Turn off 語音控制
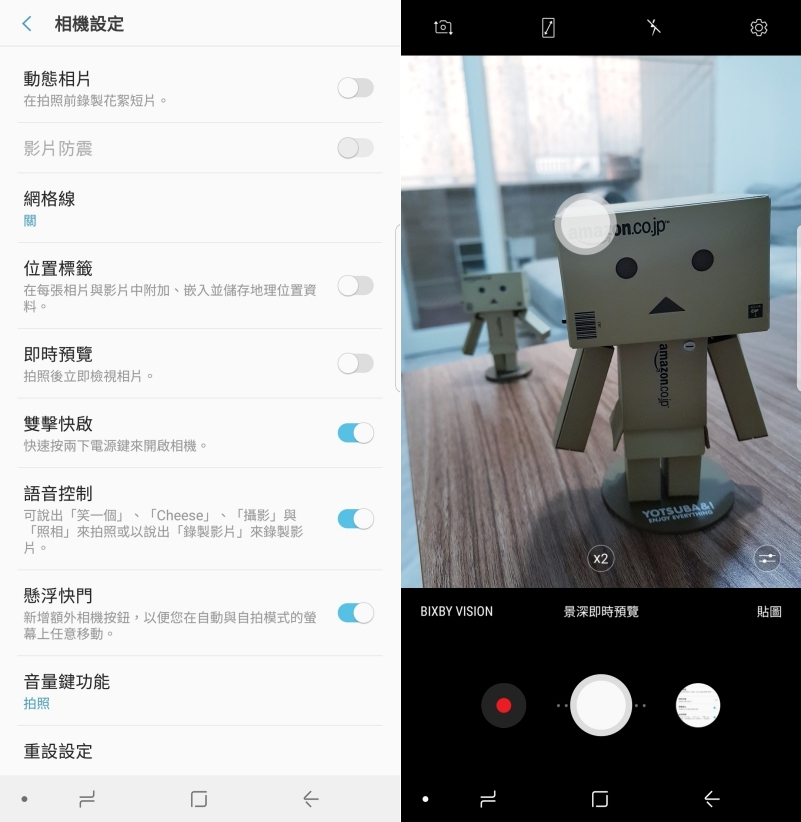 pyautogui.click(x=355, y=518)
